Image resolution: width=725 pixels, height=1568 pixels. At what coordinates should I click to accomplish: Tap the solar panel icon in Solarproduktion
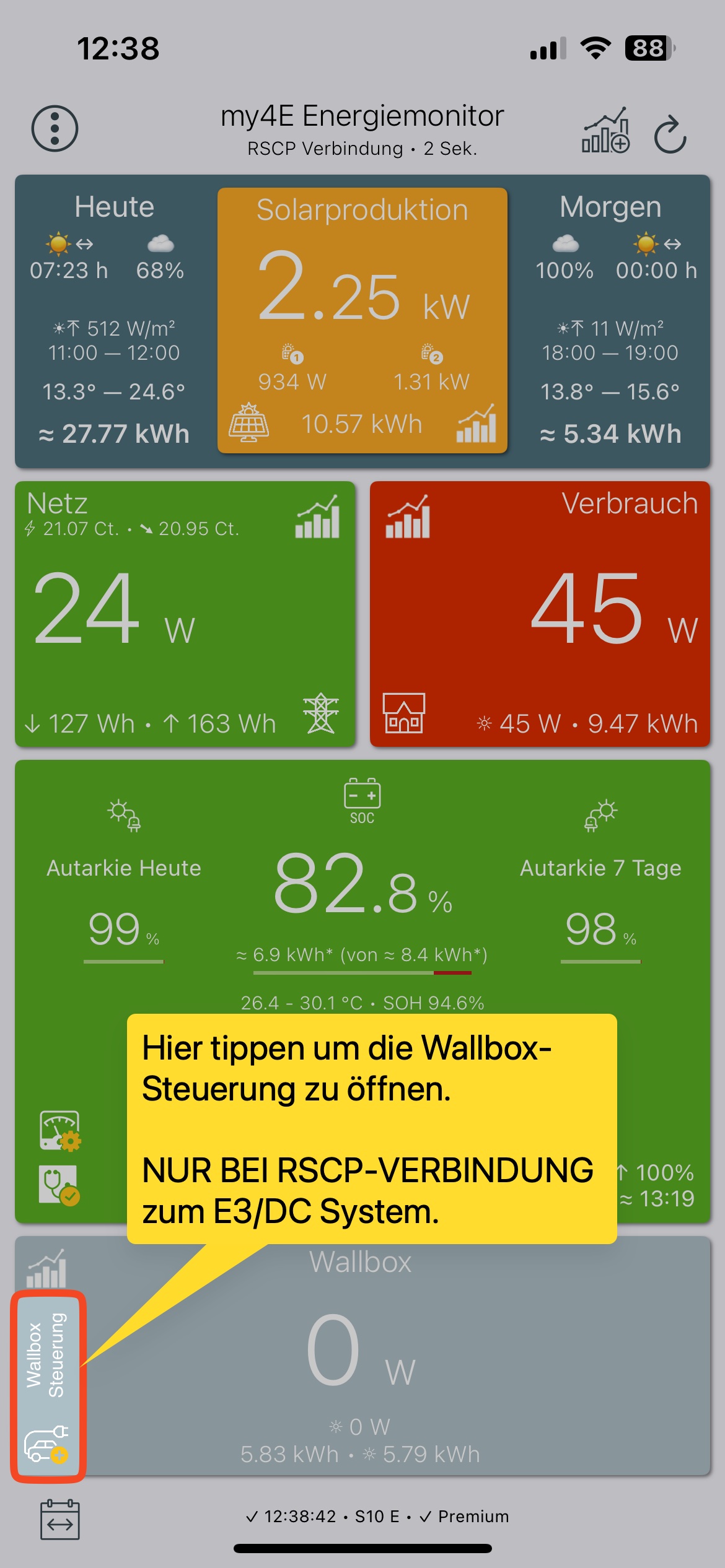(248, 422)
